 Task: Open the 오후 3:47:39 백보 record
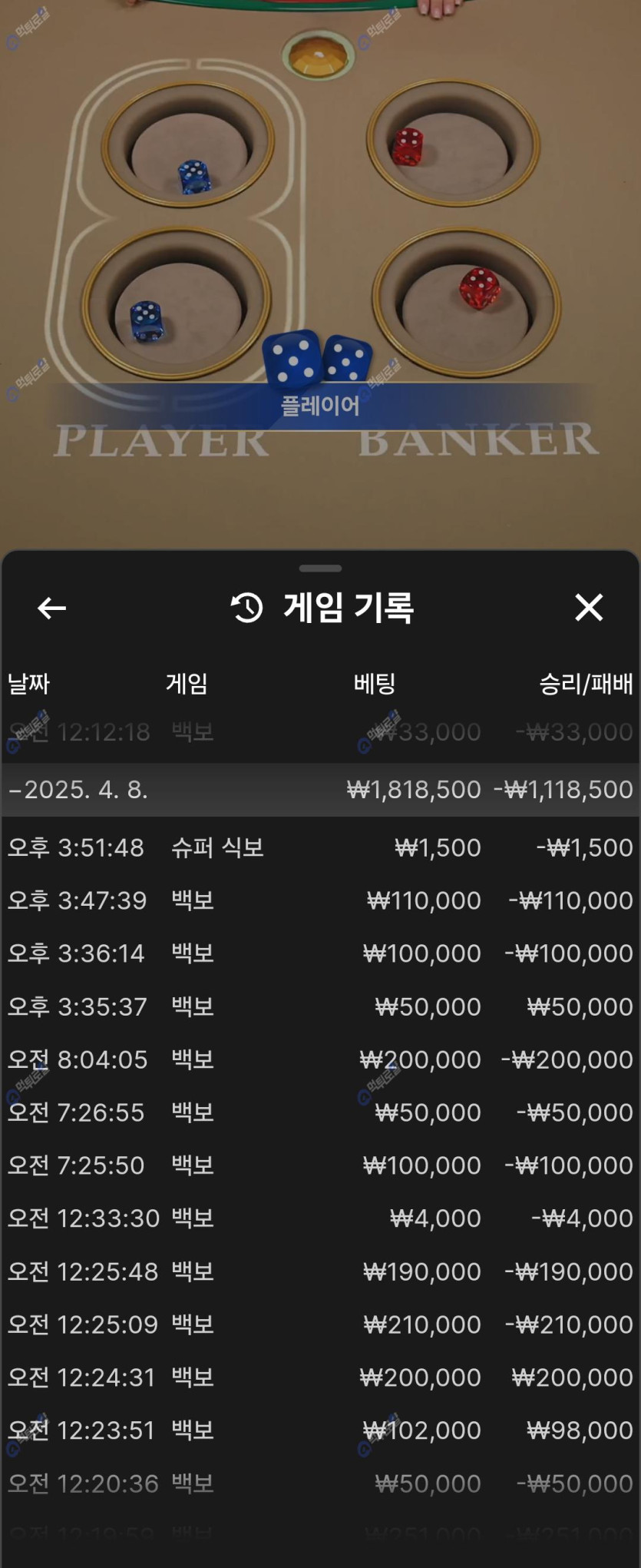(320, 900)
